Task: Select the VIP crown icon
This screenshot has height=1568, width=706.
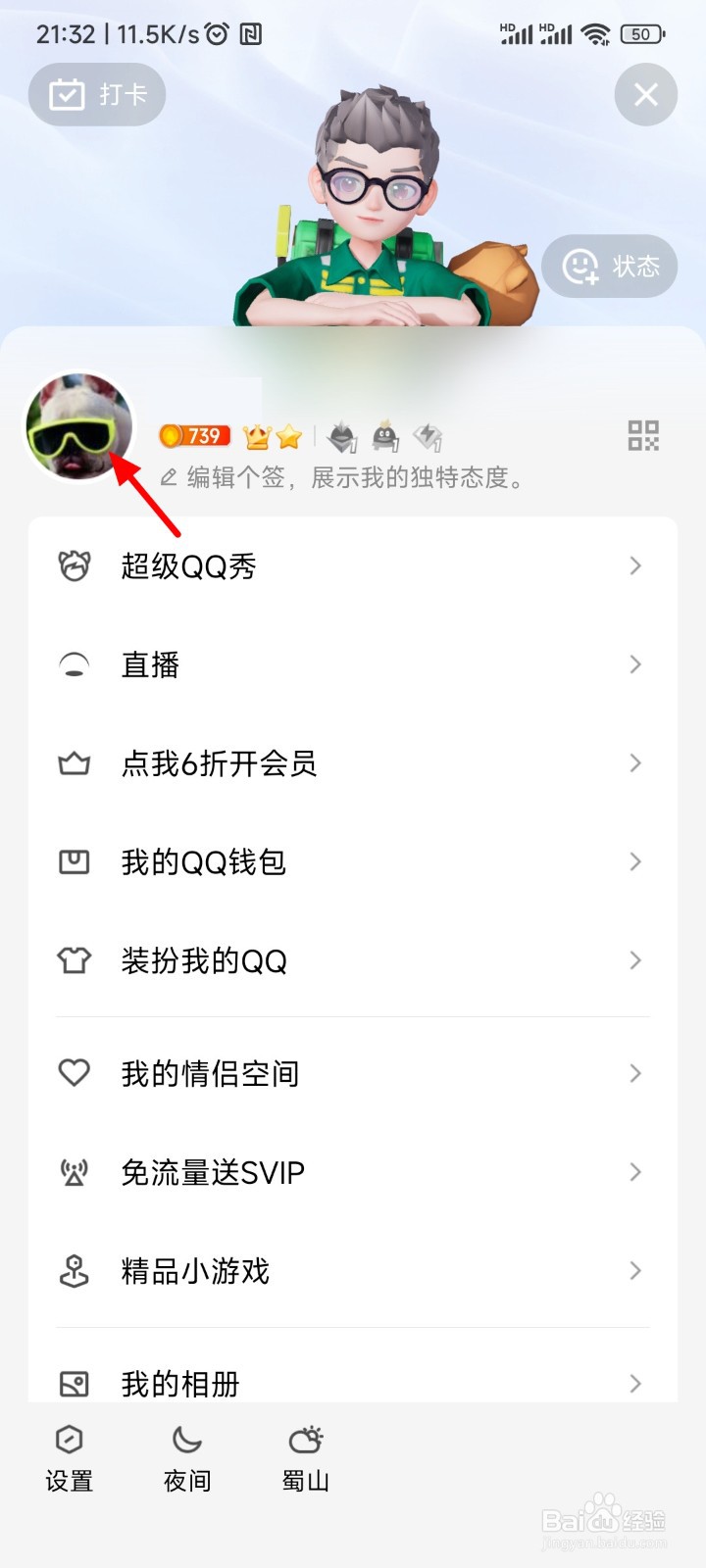Action: click(x=255, y=436)
